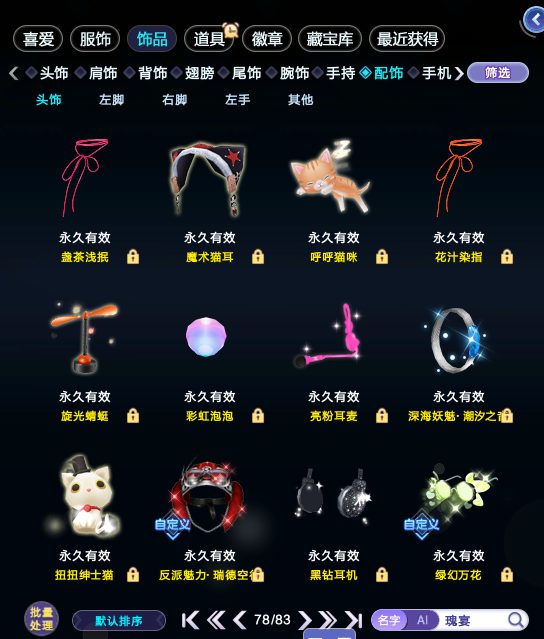Select the 翅膀 subcategory
The height and width of the screenshot is (639, 544).
pos(199,73)
